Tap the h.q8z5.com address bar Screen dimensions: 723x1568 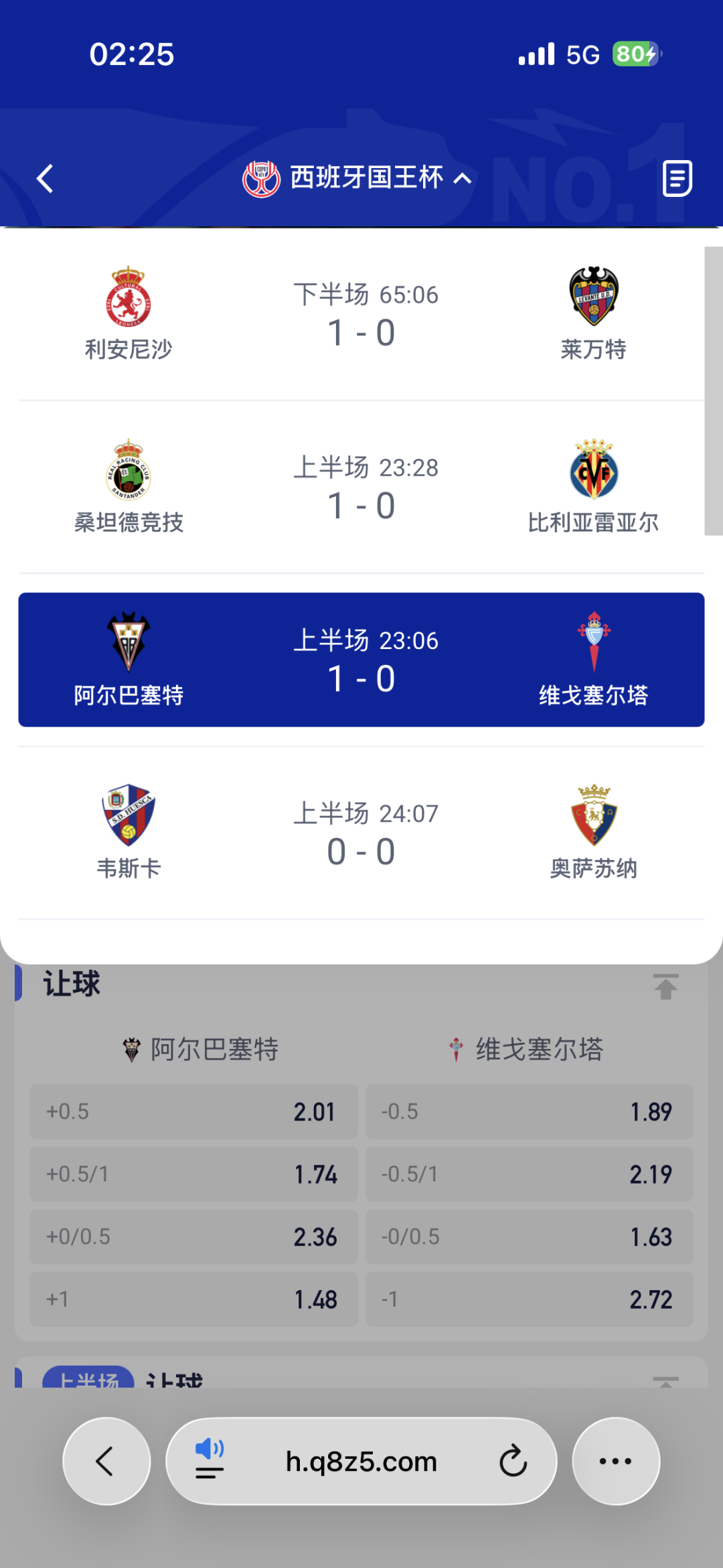361,1461
